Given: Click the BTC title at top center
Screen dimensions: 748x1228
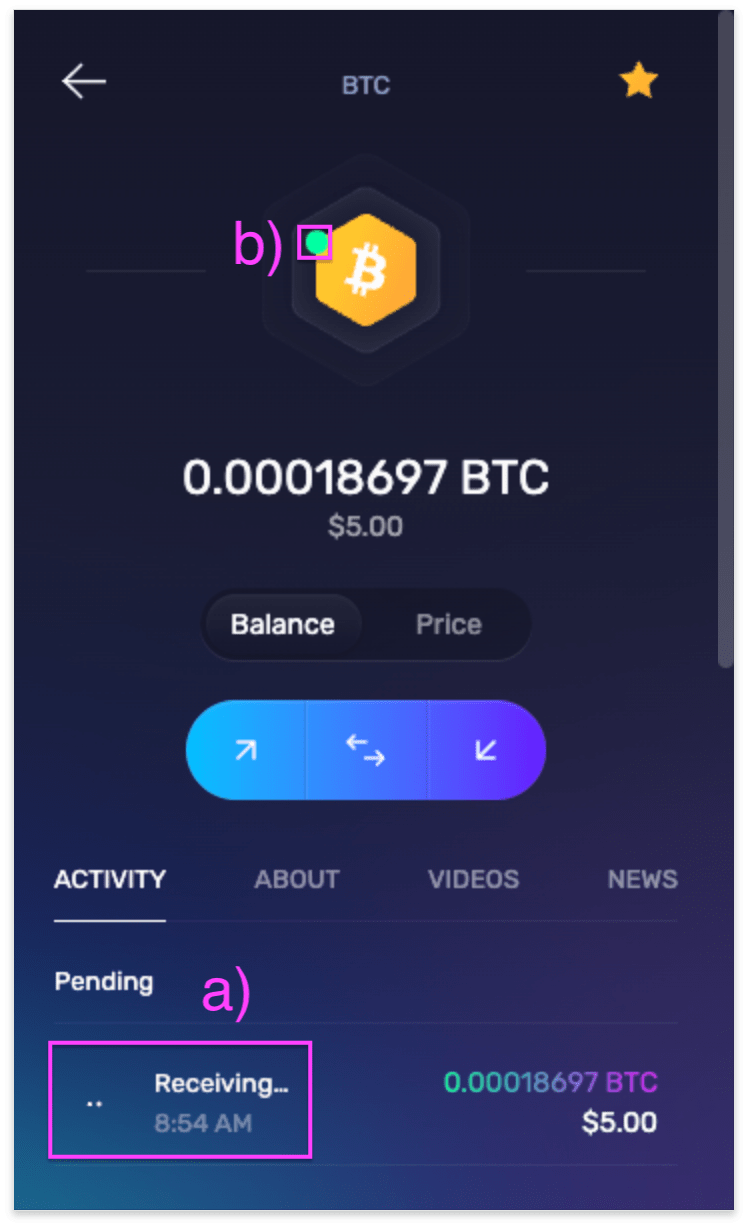Looking at the screenshot, I should (366, 86).
